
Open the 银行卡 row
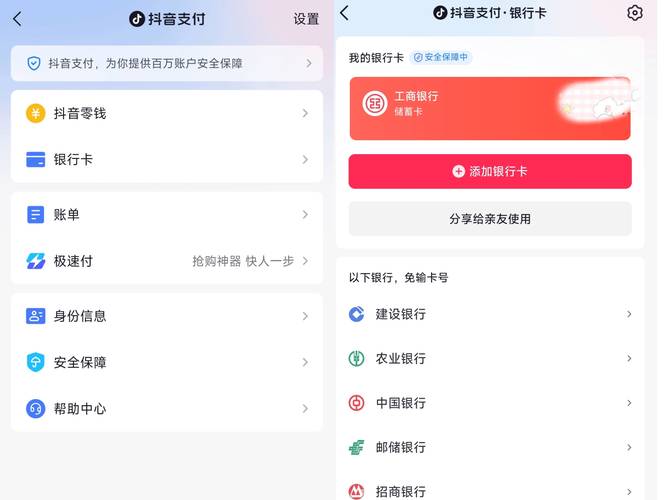point(166,159)
